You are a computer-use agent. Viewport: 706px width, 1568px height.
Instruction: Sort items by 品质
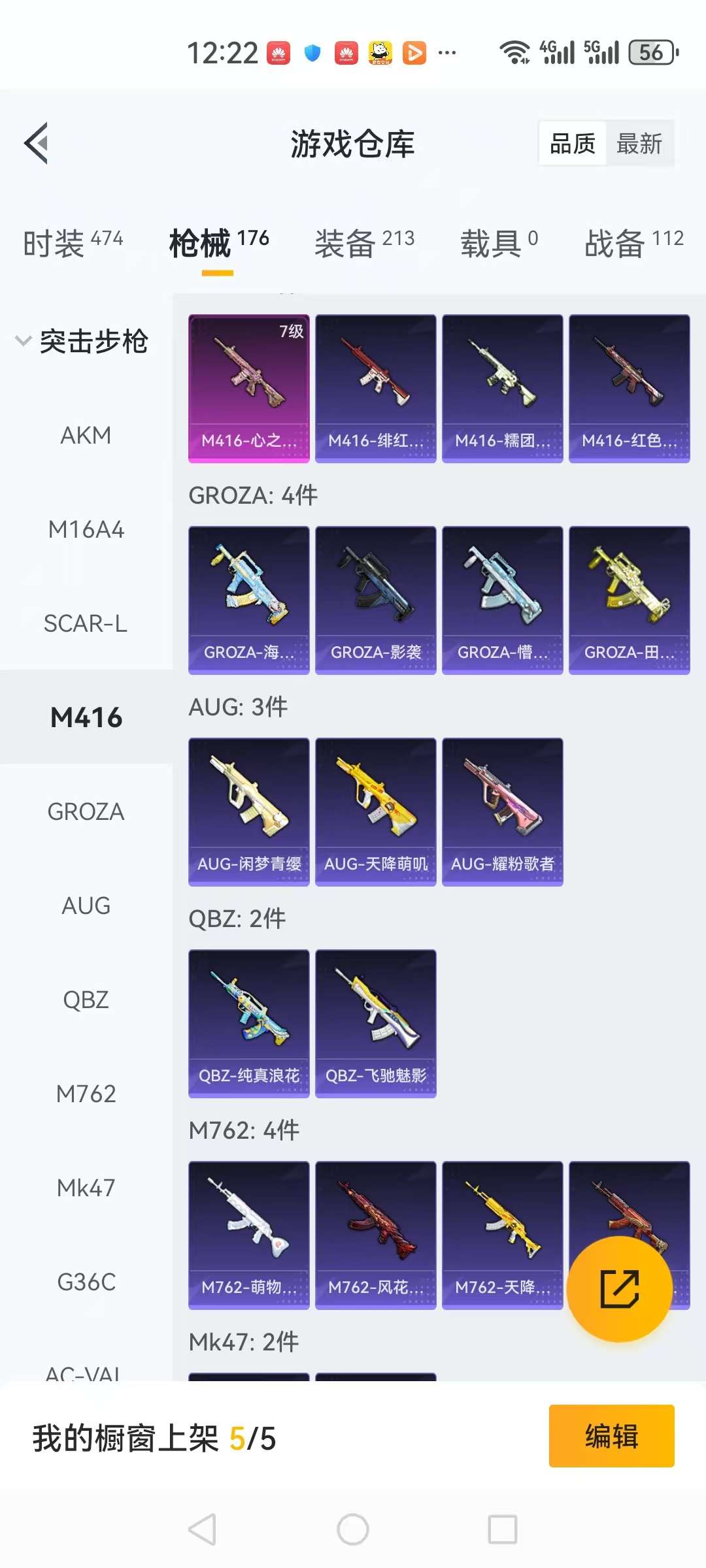point(573,143)
